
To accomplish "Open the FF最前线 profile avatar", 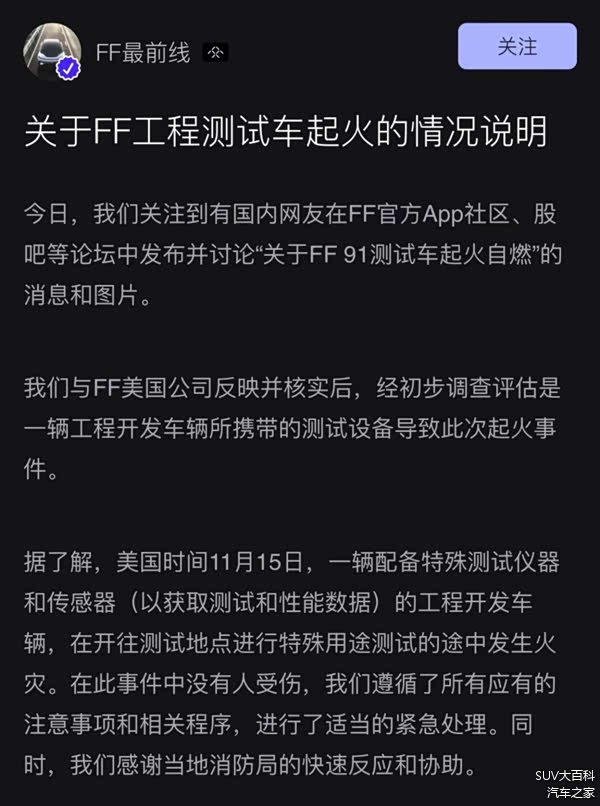I will 51,50.
